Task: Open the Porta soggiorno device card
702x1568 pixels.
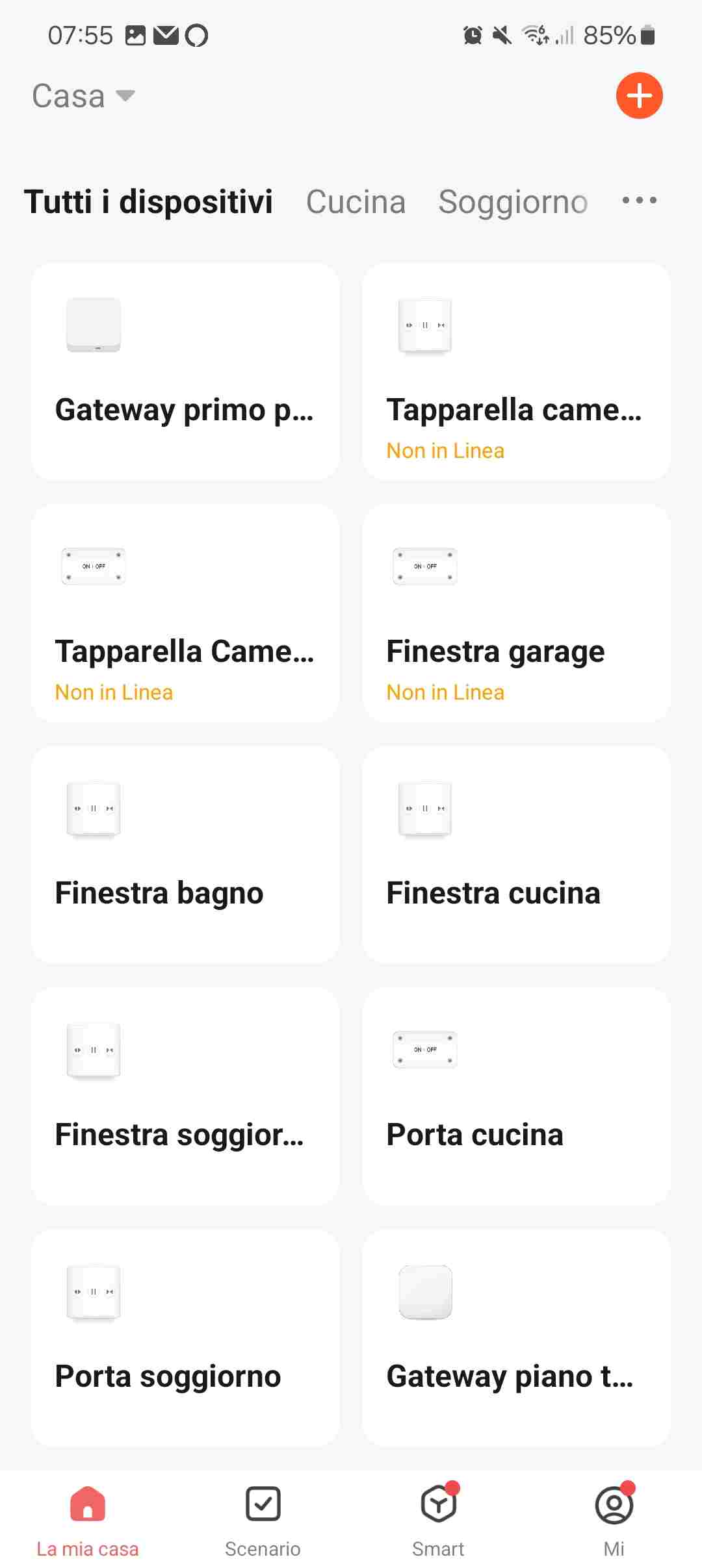Action: pos(185,1338)
